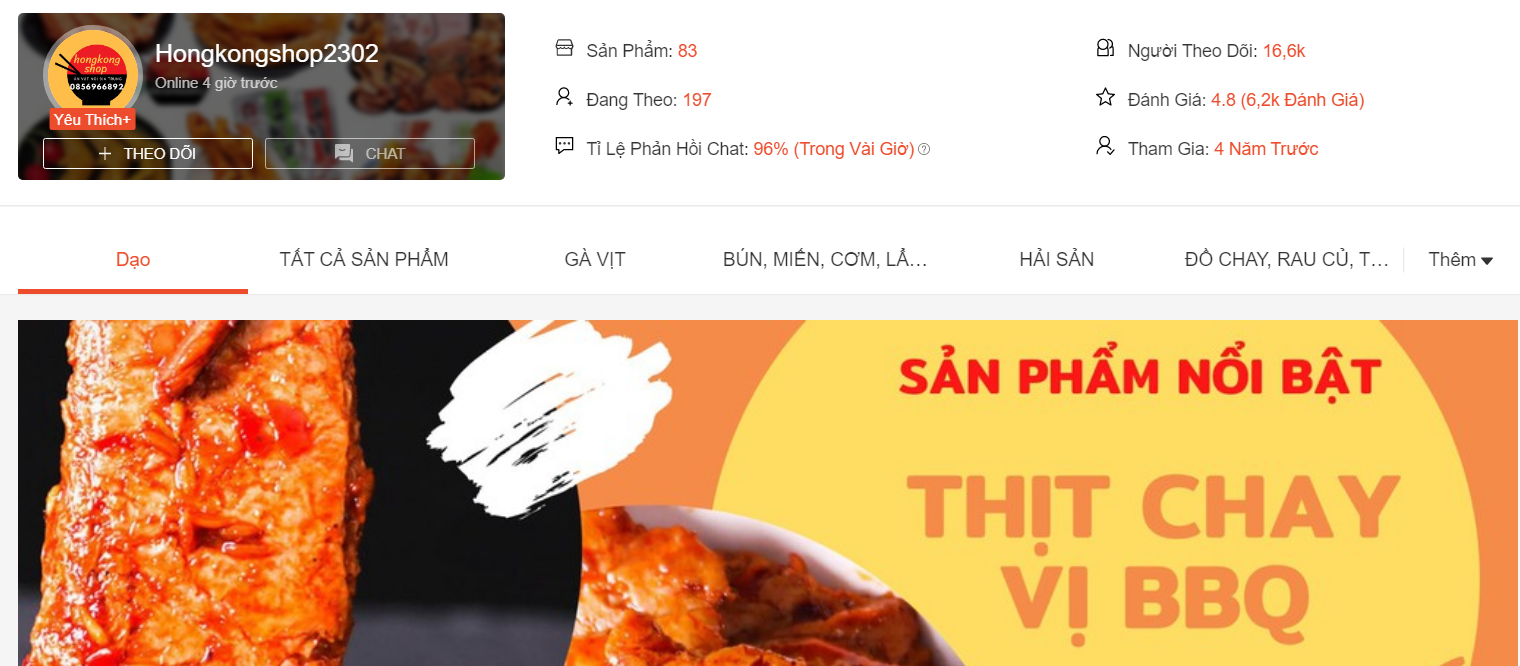Image resolution: width=1520 pixels, height=666 pixels.
Task: Open the GÀ VỊT category tab
Action: 595,260
